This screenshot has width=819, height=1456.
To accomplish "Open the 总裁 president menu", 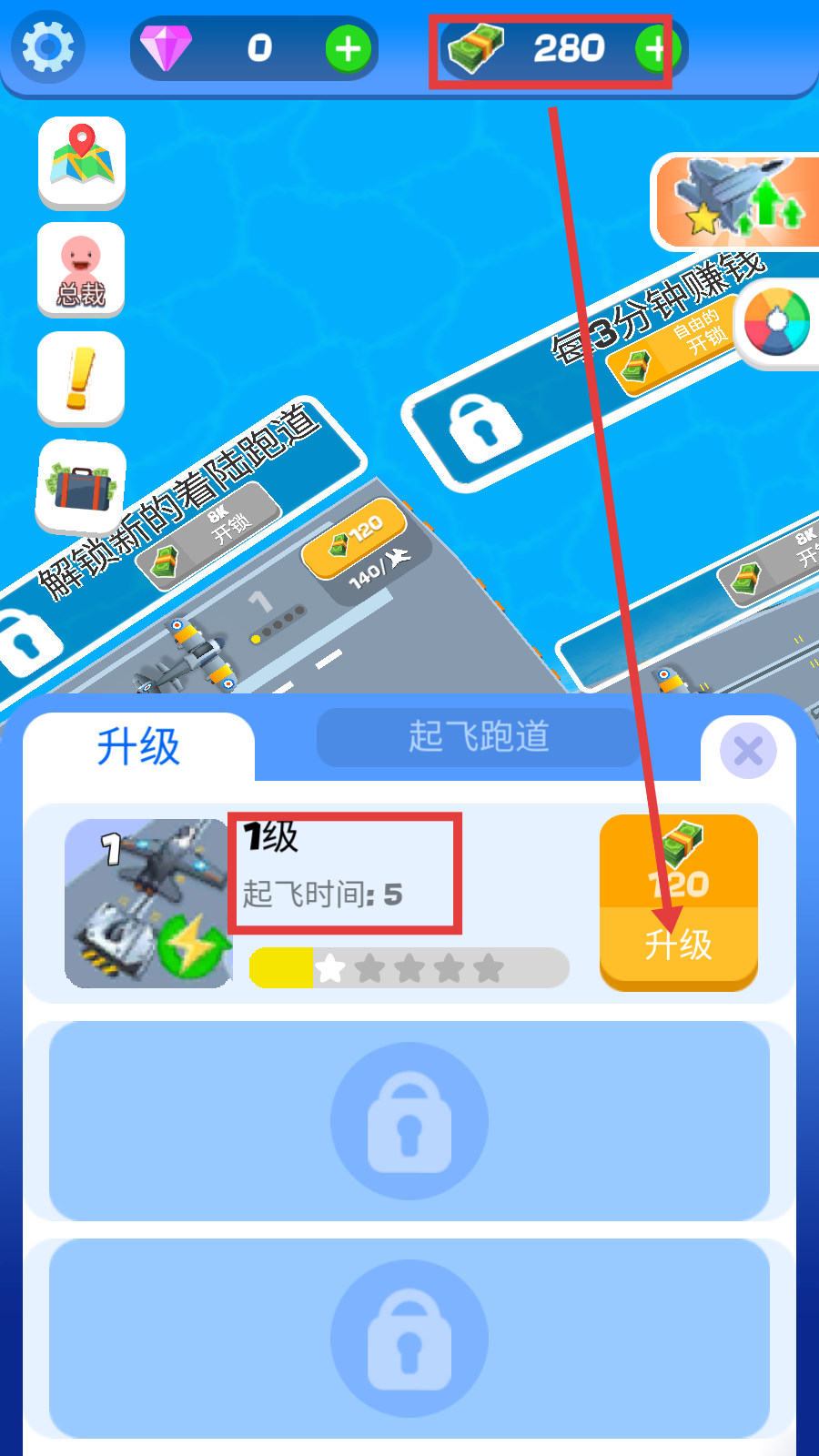I will click(81, 268).
